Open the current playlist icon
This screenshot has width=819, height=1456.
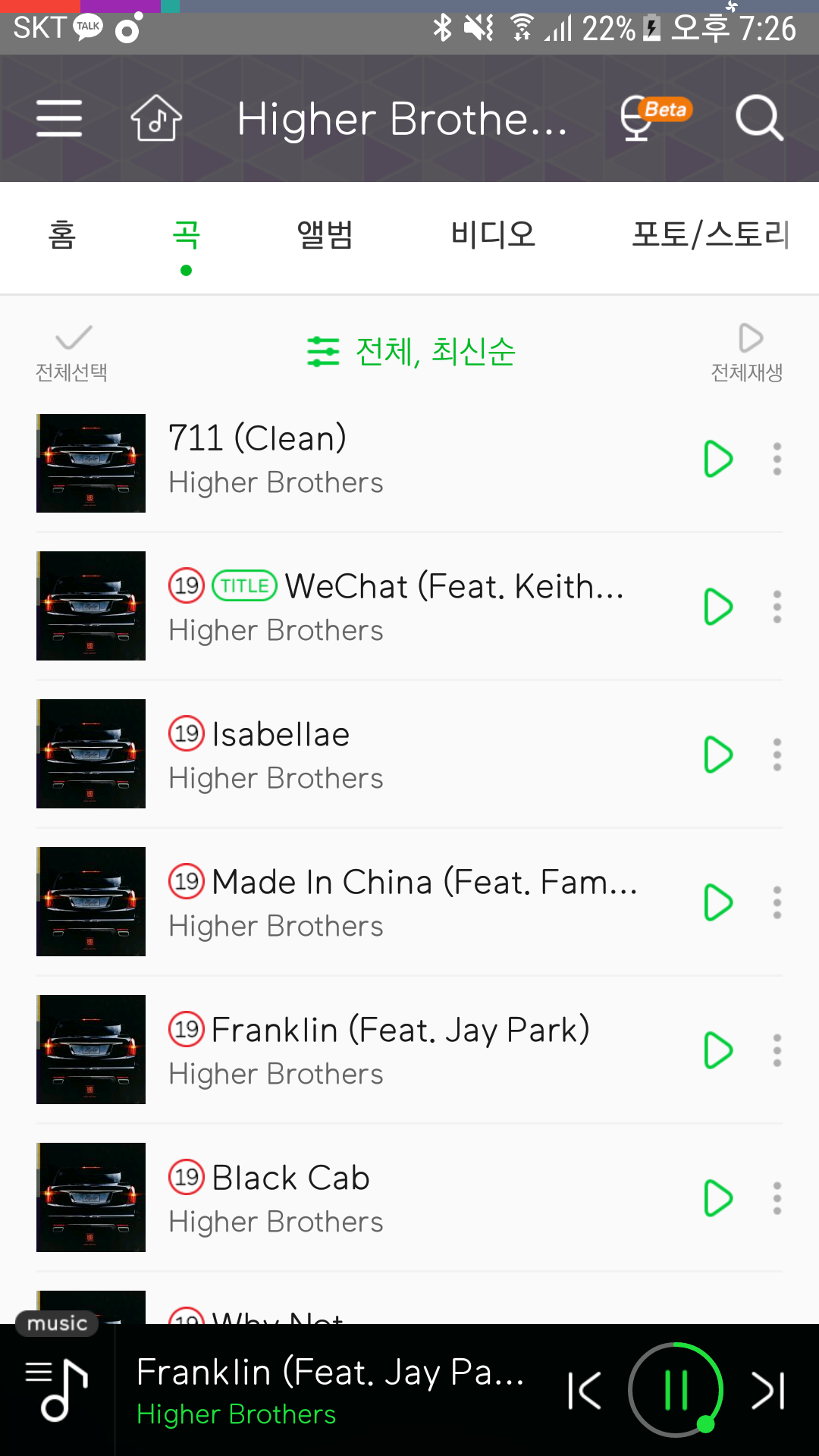[57, 1390]
